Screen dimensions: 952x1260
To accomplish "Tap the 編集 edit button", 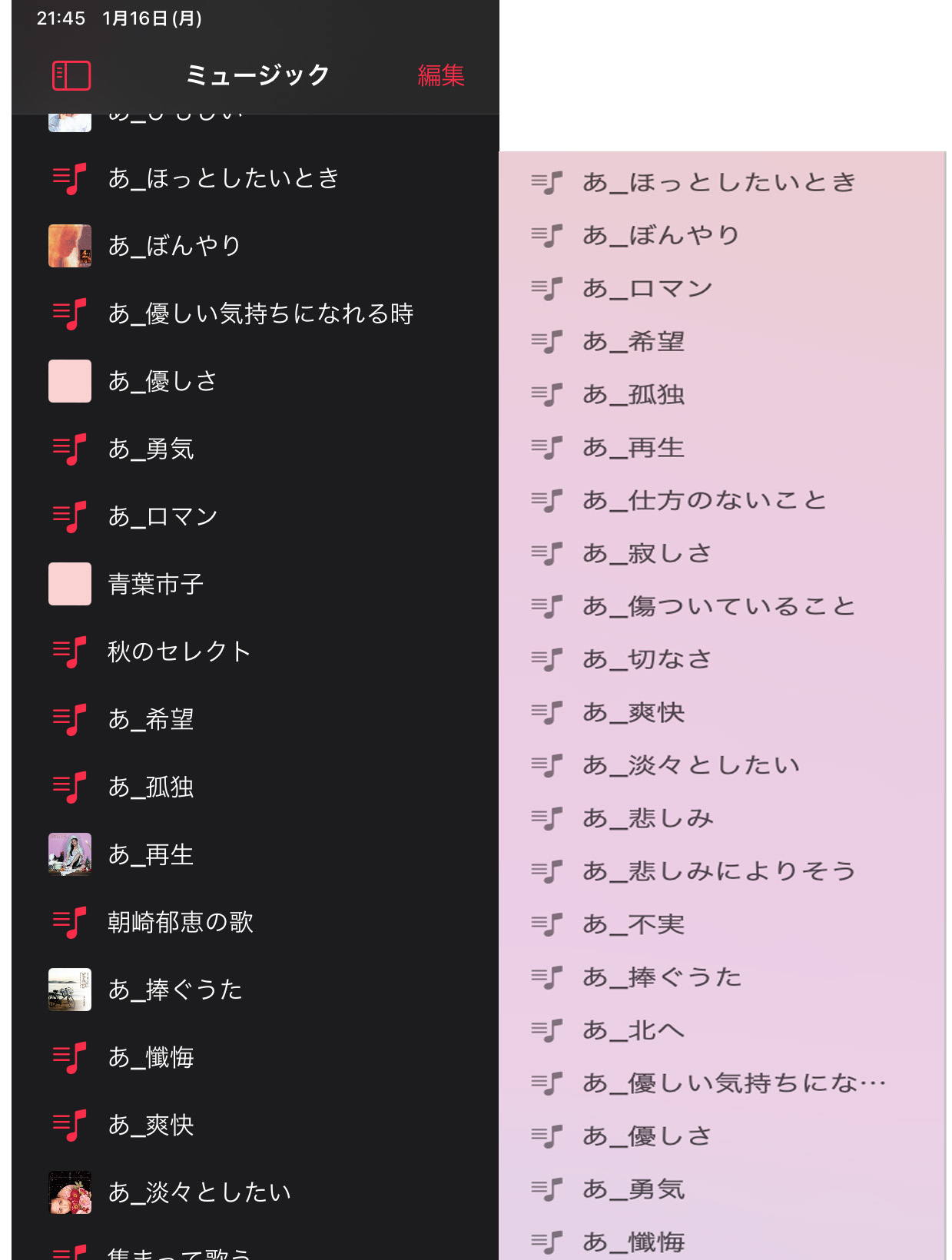I will [440, 75].
